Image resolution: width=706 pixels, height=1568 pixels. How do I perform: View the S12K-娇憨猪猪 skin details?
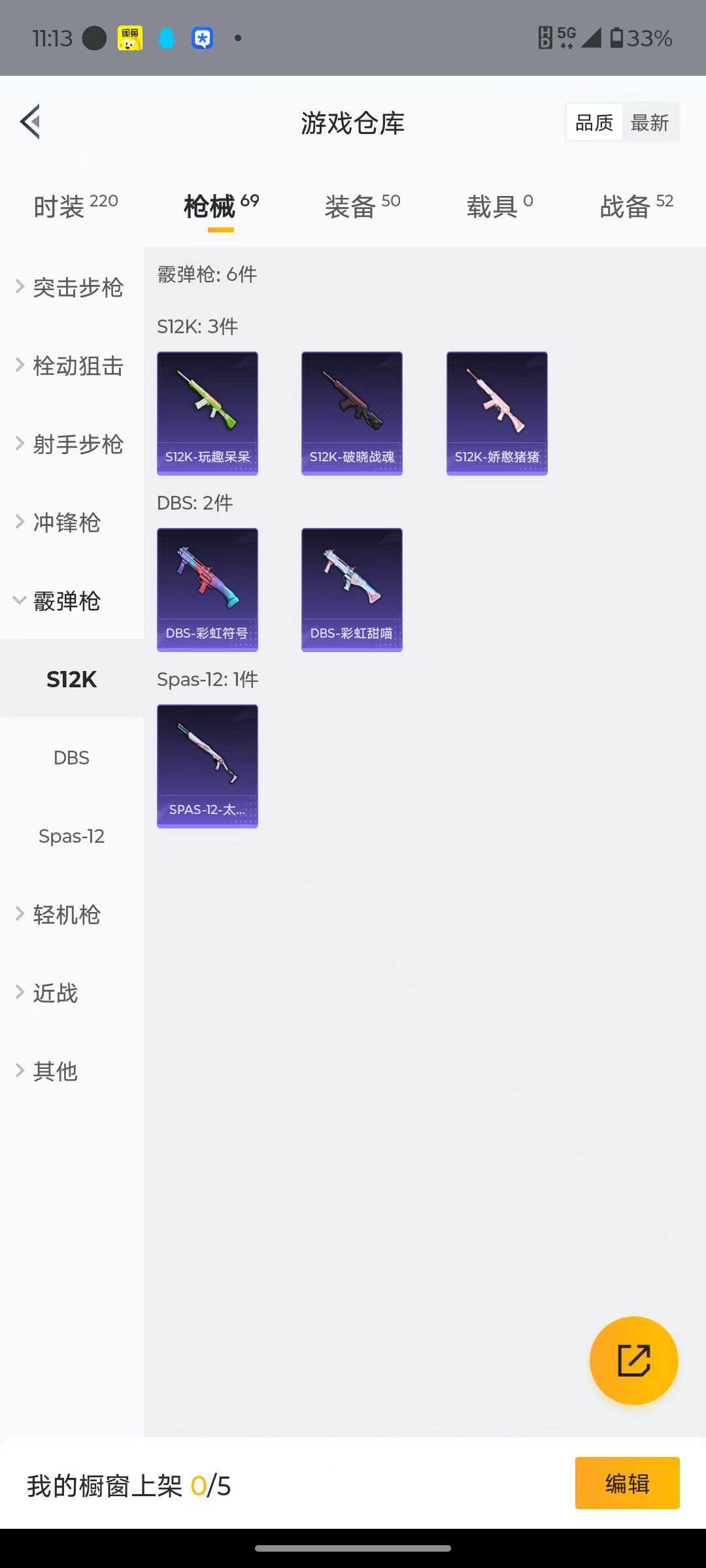click(497, 412)
